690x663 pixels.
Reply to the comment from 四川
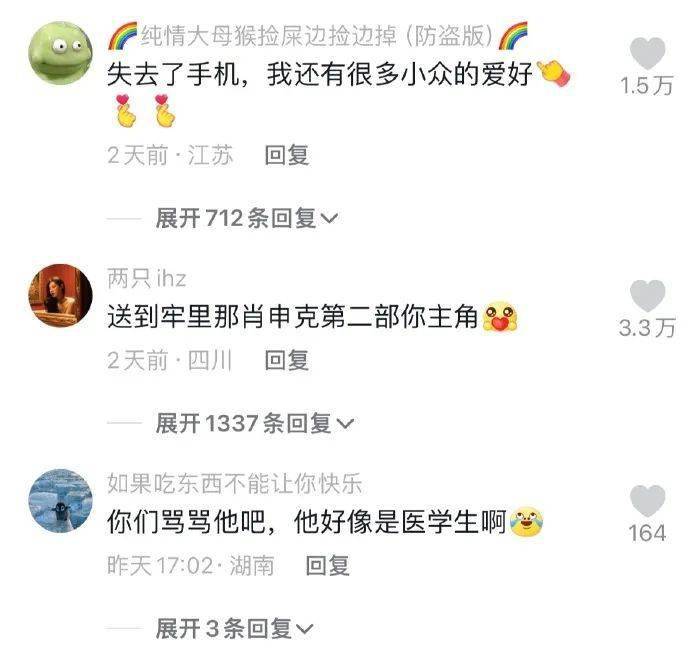[287, 361]
